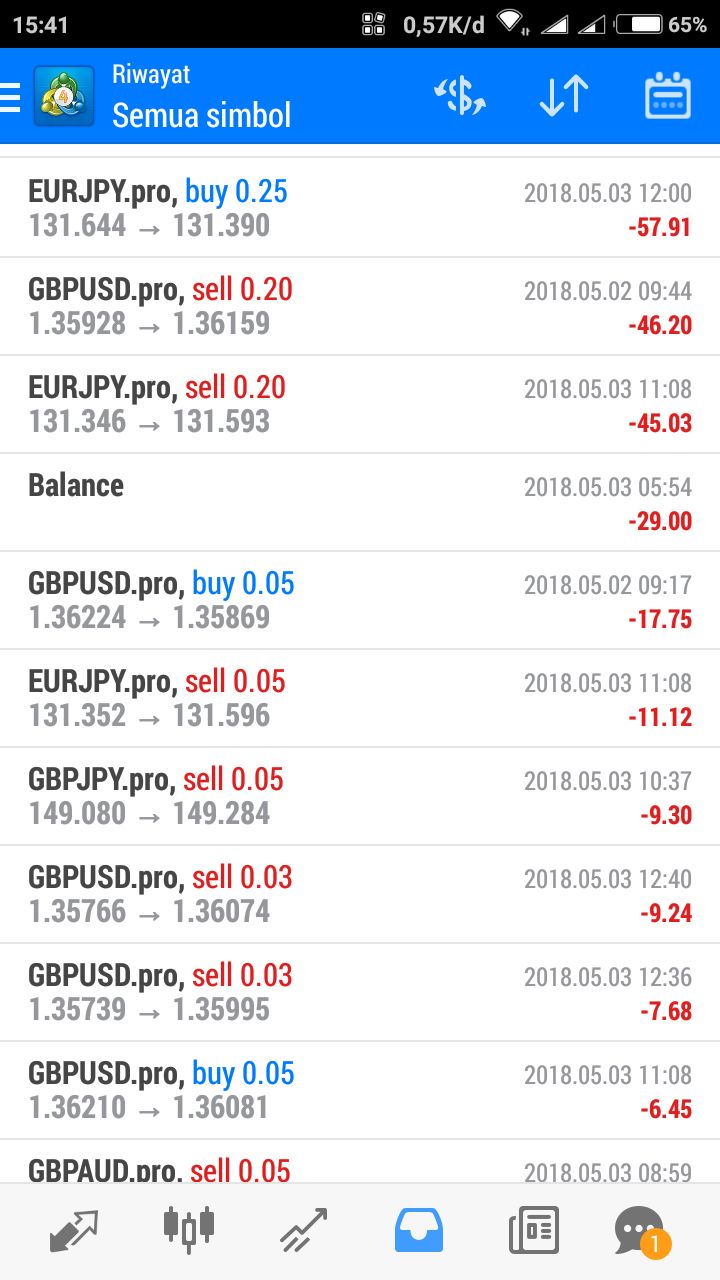This screenshot has width=720, height=1280.
Task: Switch to the Quotes tab
Action: tap(74, 1230)
